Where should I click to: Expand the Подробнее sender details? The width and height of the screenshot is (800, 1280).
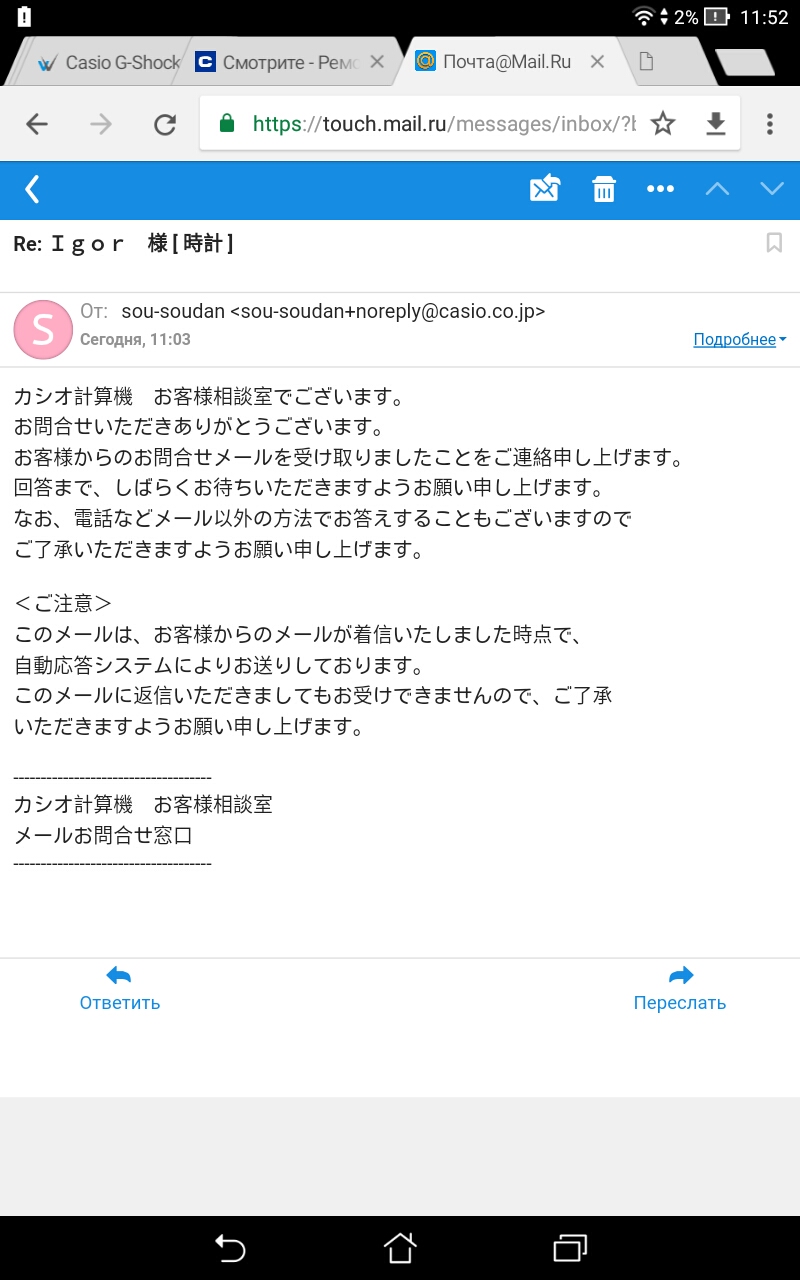(740, 339)
